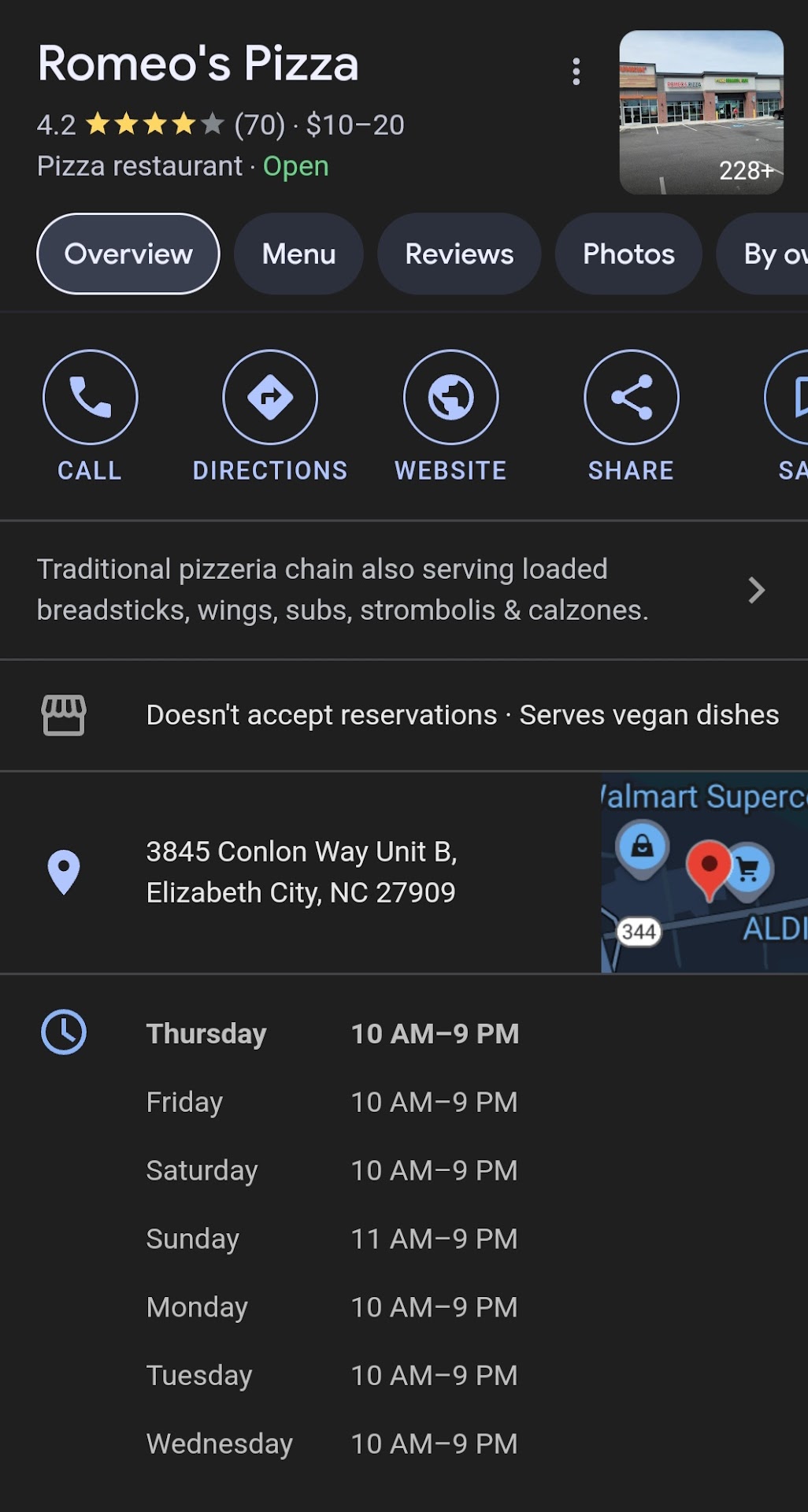Open the three-dot overflow menu
The width and height of the screenshot is (808, 1512).
[576, 72]
